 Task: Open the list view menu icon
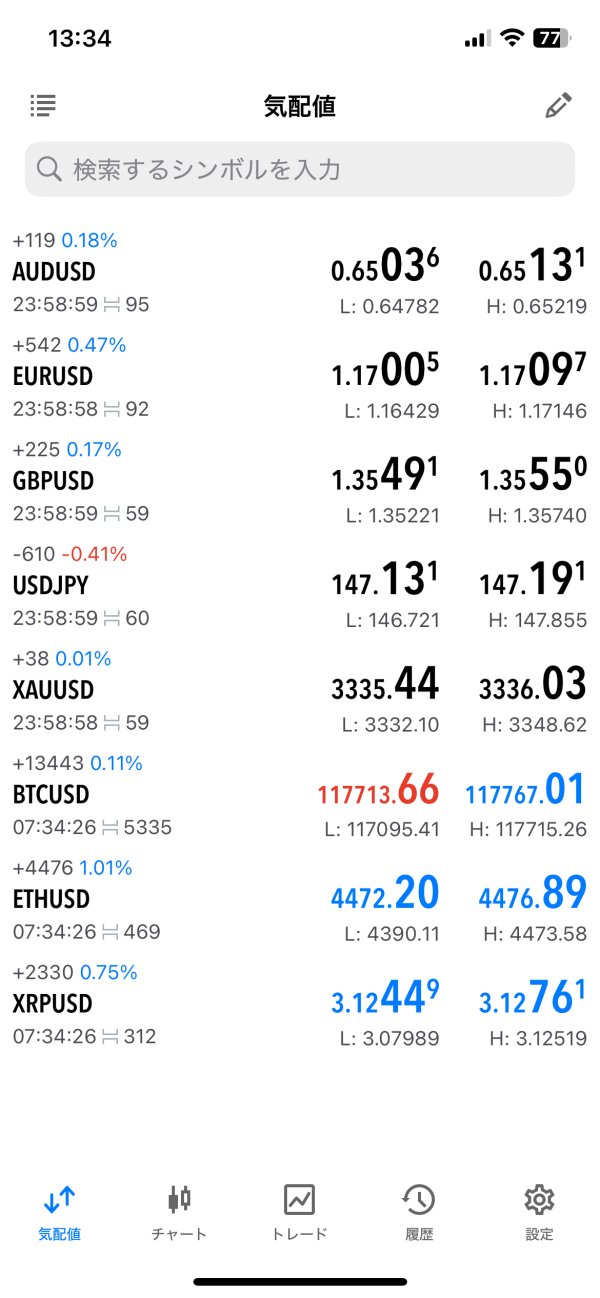point(43,105)
